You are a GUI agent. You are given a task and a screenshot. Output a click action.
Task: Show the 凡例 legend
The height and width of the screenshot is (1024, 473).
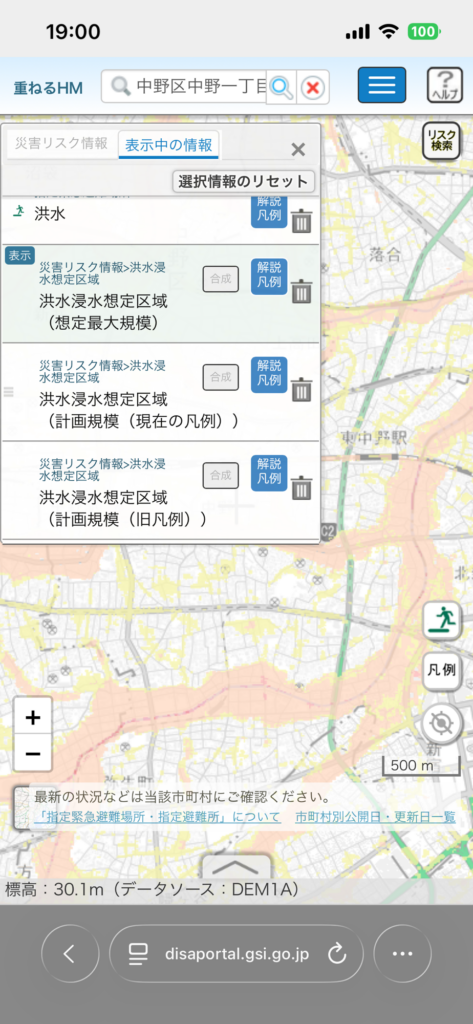442,671
